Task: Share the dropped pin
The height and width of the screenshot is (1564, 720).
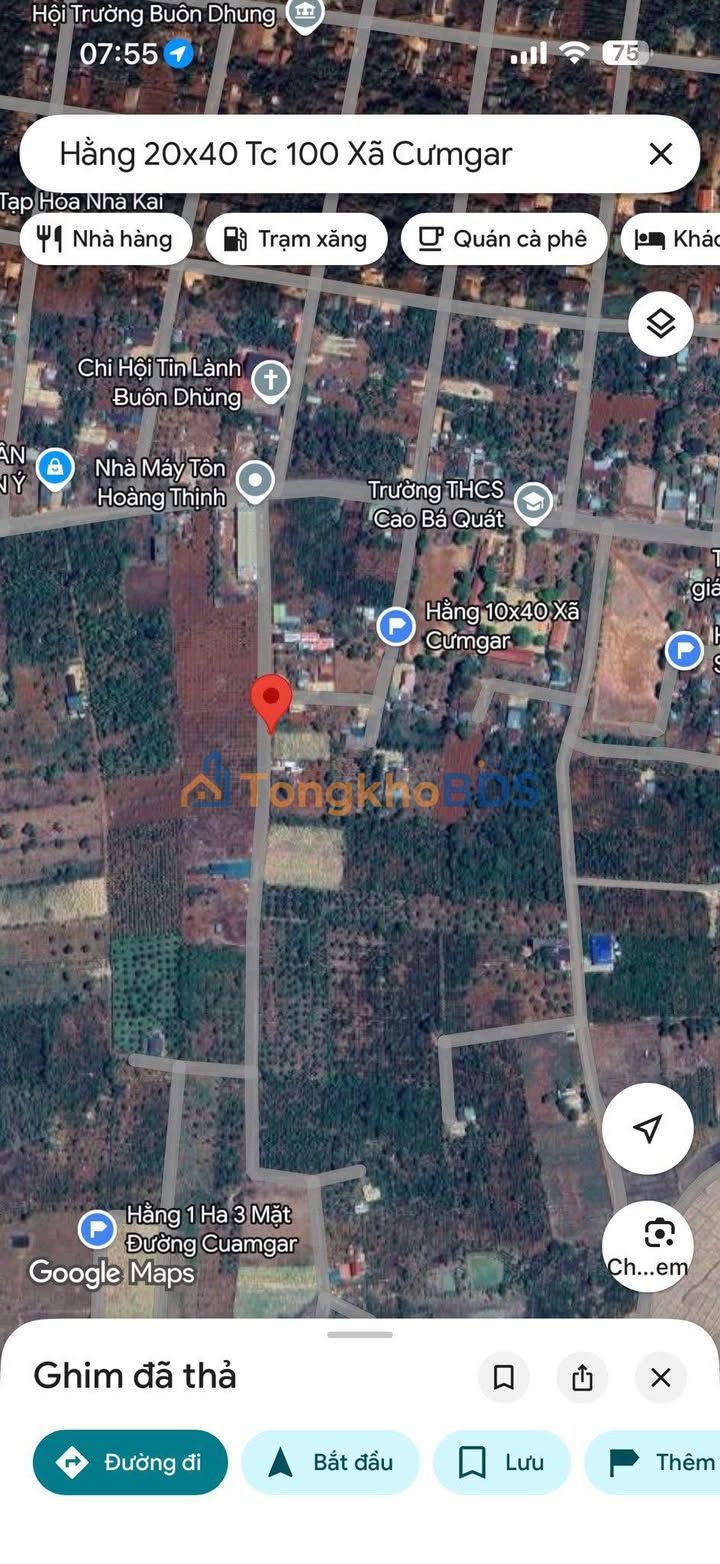Action: click(582, 1378)
